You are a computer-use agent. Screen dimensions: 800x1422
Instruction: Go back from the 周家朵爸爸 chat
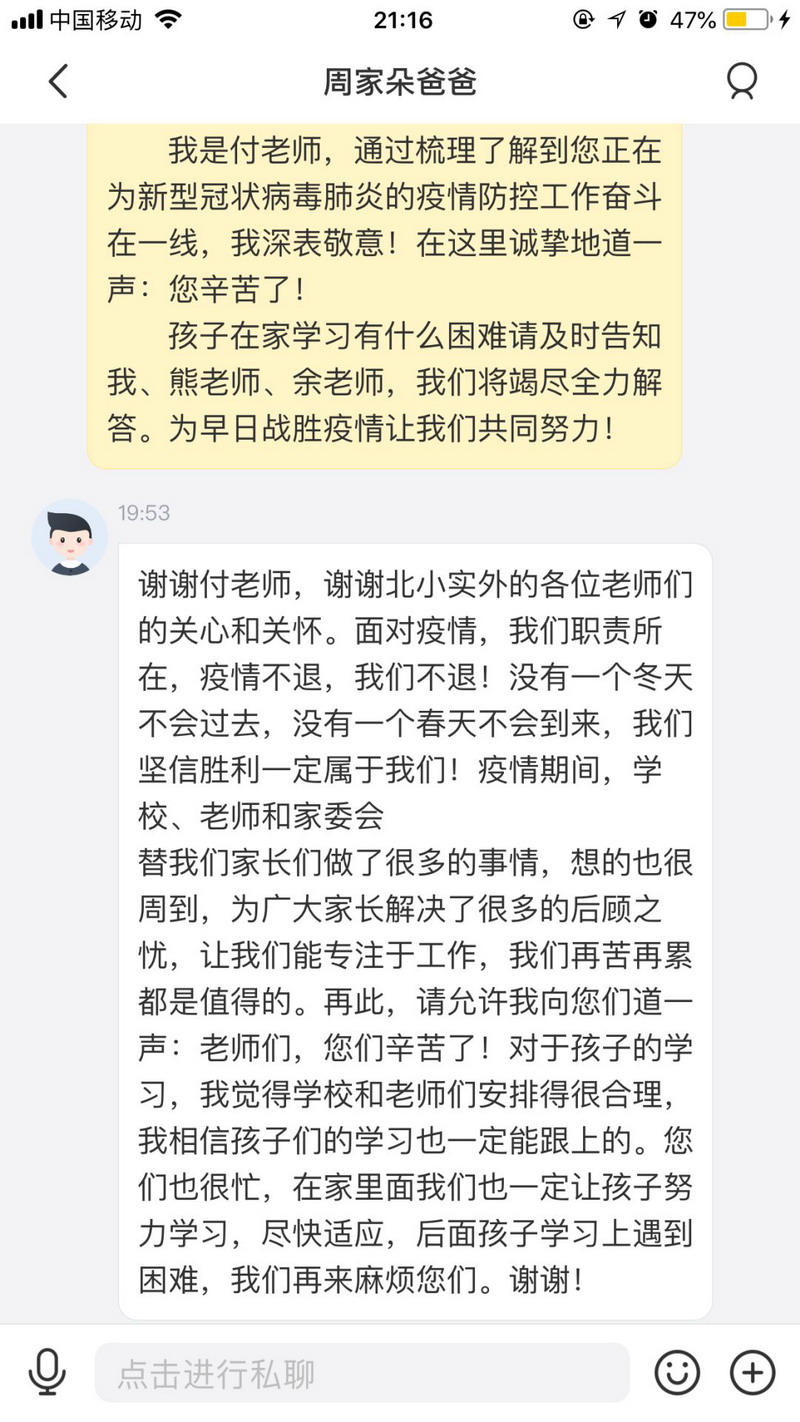[x=58, y=81]
